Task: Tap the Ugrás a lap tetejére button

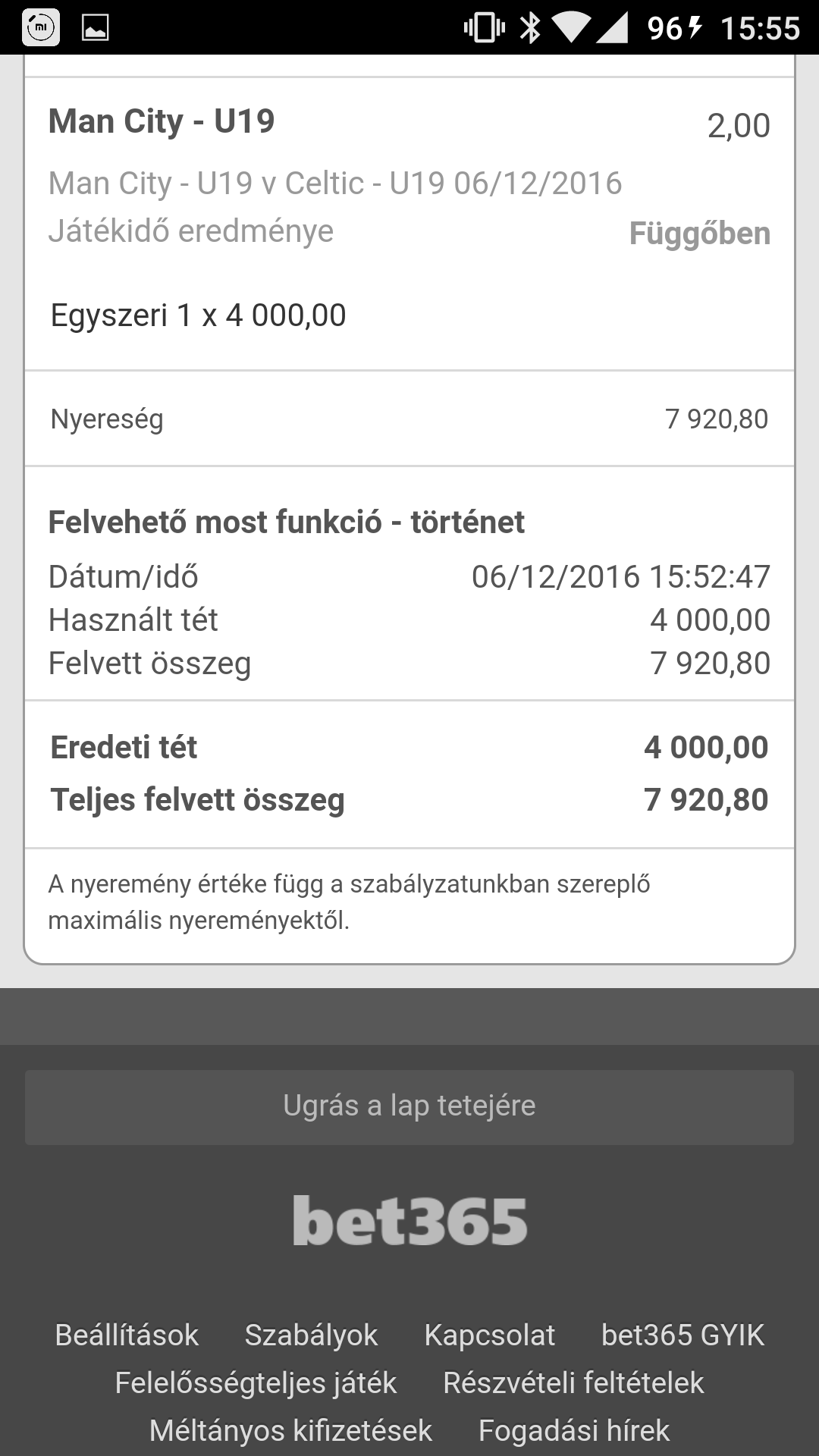Action: 409,1106
